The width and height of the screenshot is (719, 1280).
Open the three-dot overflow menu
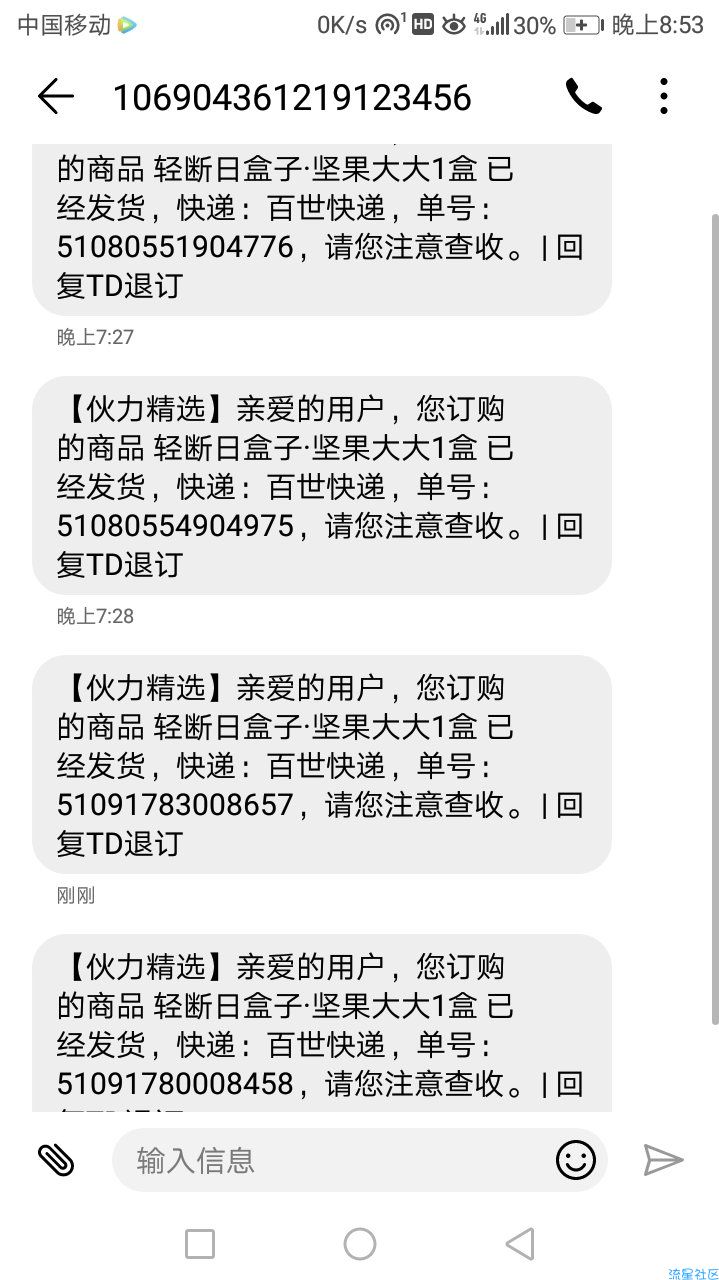point(663,96)
